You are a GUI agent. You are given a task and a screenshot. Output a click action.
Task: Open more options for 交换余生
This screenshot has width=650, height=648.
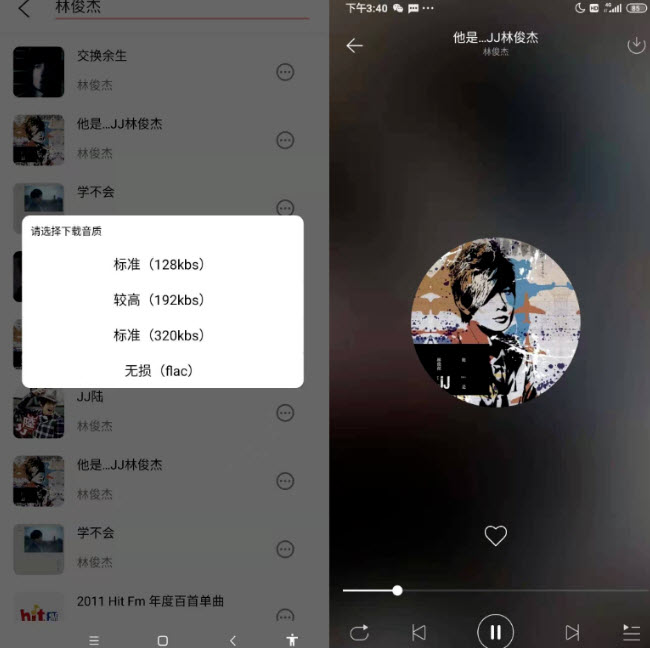(x=285, y=72)
